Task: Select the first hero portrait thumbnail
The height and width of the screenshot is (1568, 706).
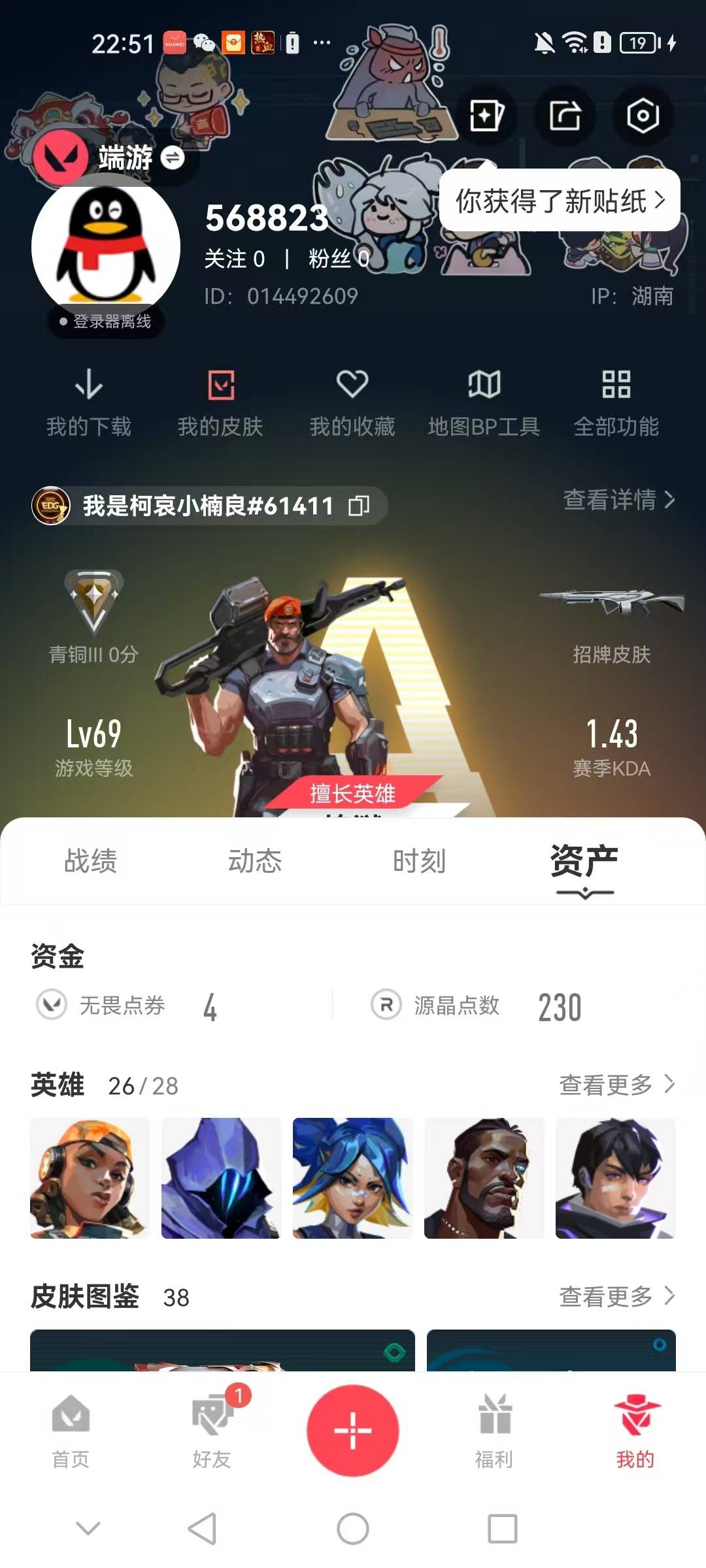Action: 89,1178
